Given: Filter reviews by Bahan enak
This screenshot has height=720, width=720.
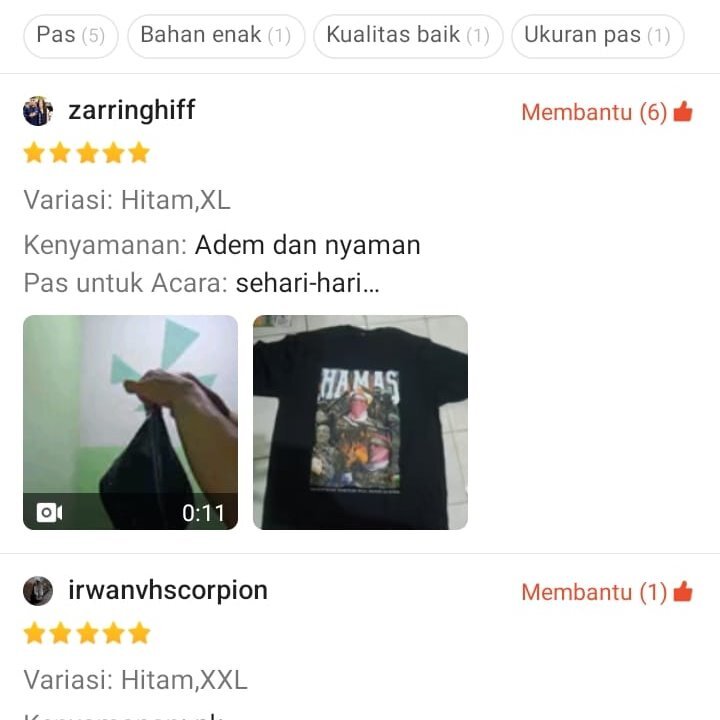Looking at the screenshot, I should click(215, 35).
